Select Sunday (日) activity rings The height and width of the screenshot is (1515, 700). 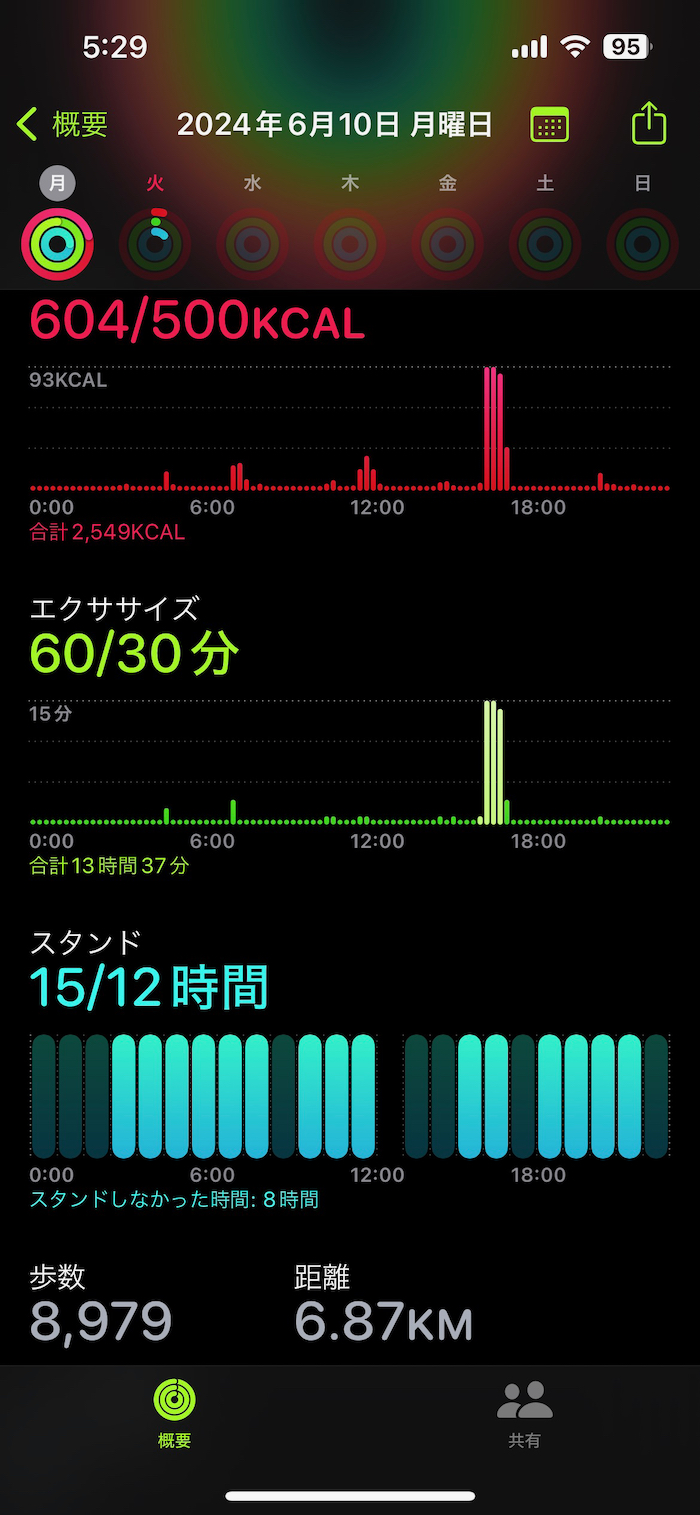click(x=642, y=243)
